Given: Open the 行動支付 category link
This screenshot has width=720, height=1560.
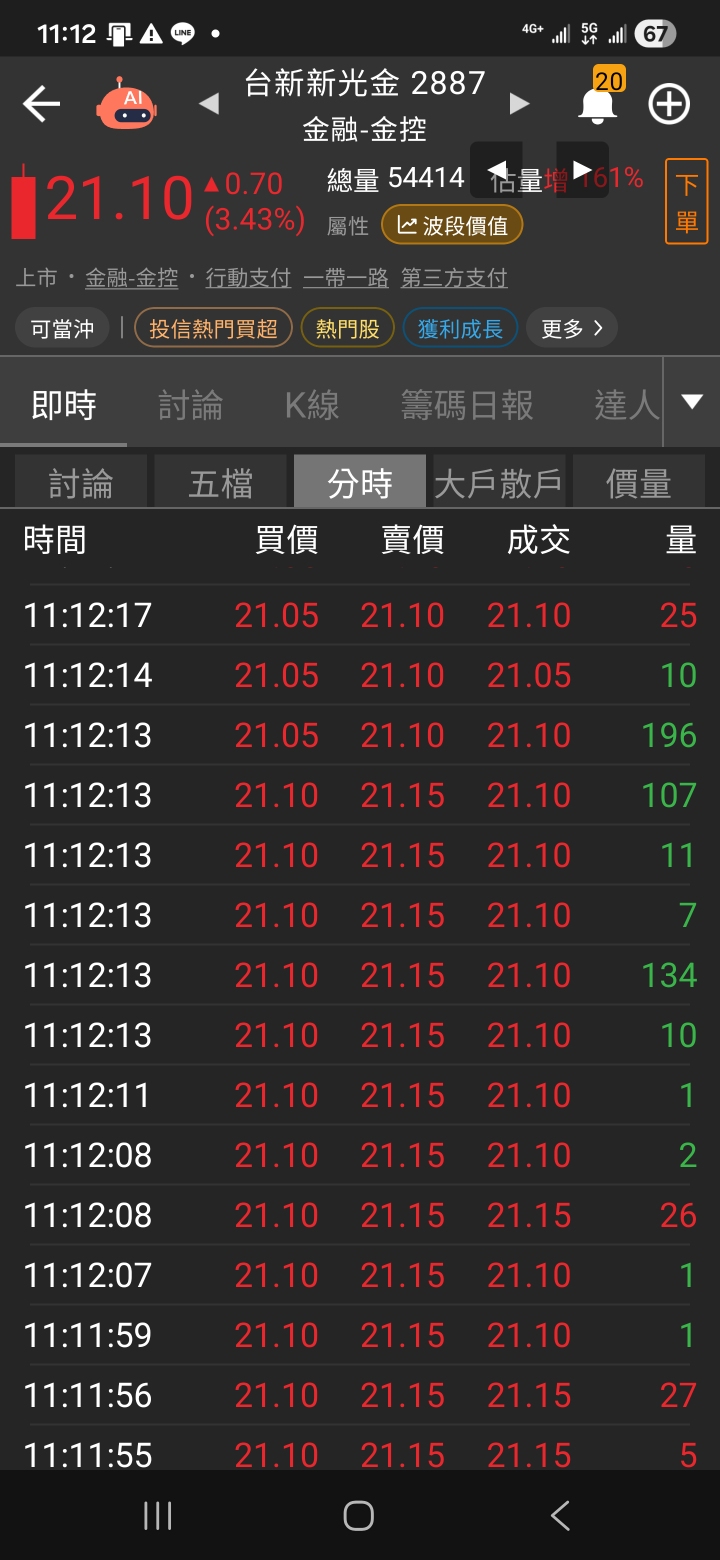Looking at the screenshot, I should (248, 278).
